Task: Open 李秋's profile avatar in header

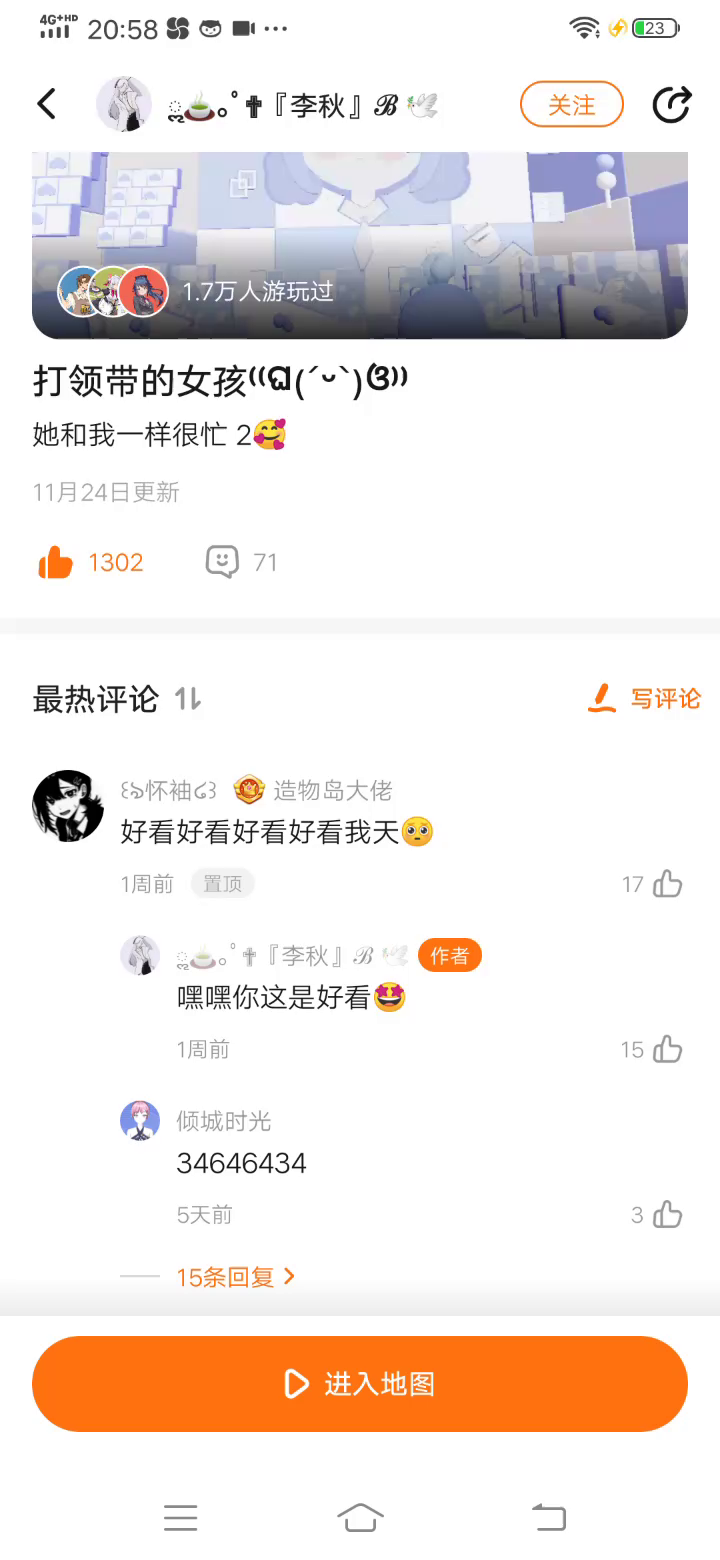Action: click(x=123, y=104)
